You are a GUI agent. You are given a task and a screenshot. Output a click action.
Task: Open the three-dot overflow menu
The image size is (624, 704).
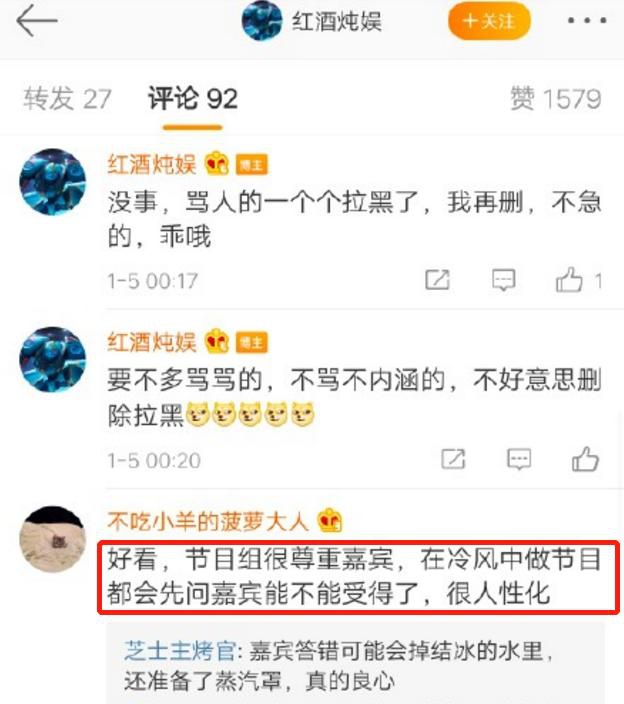(587, 20)
